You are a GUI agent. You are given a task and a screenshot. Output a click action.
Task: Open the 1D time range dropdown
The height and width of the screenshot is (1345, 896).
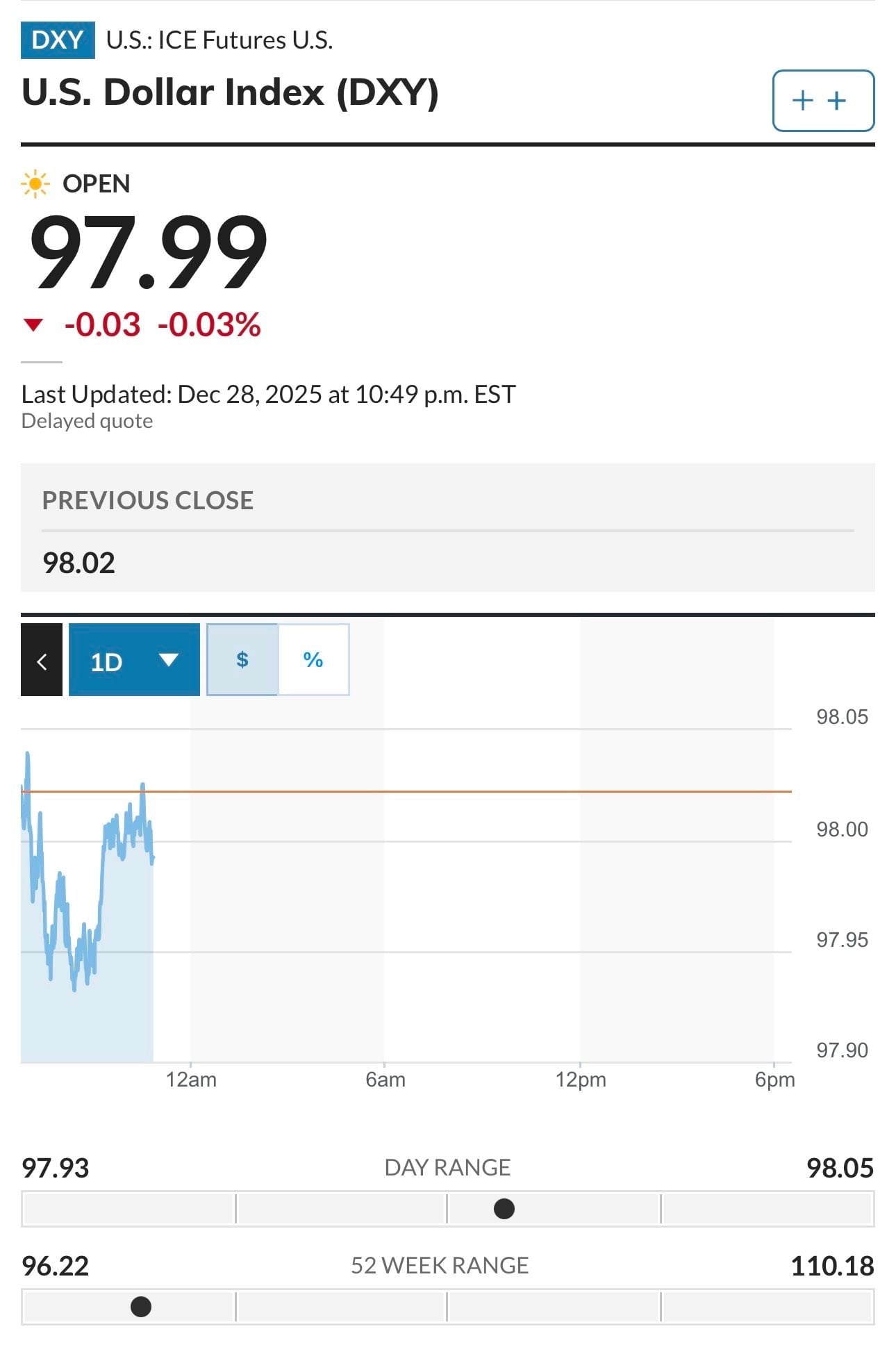tap(134, 660)
